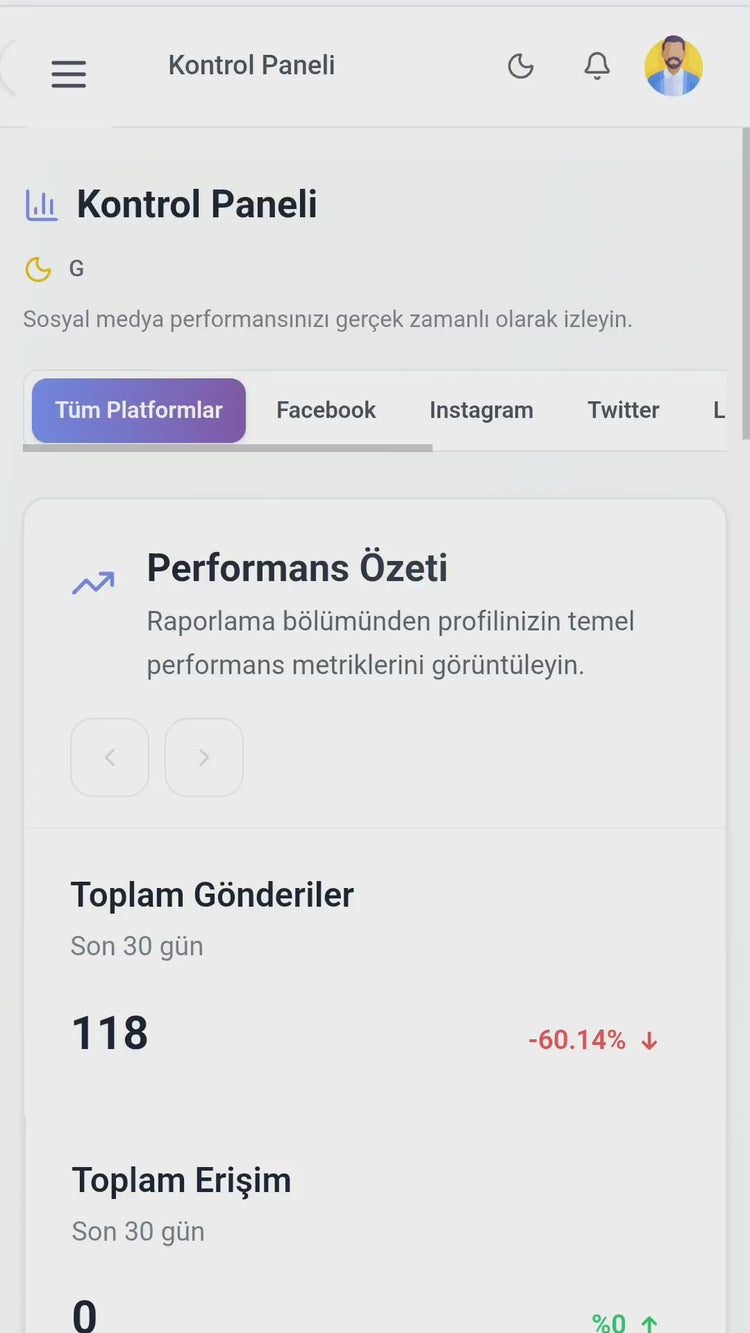Toggle dark mode with the moon icon
The image size is (750, 1333).
tap(520, 67)
